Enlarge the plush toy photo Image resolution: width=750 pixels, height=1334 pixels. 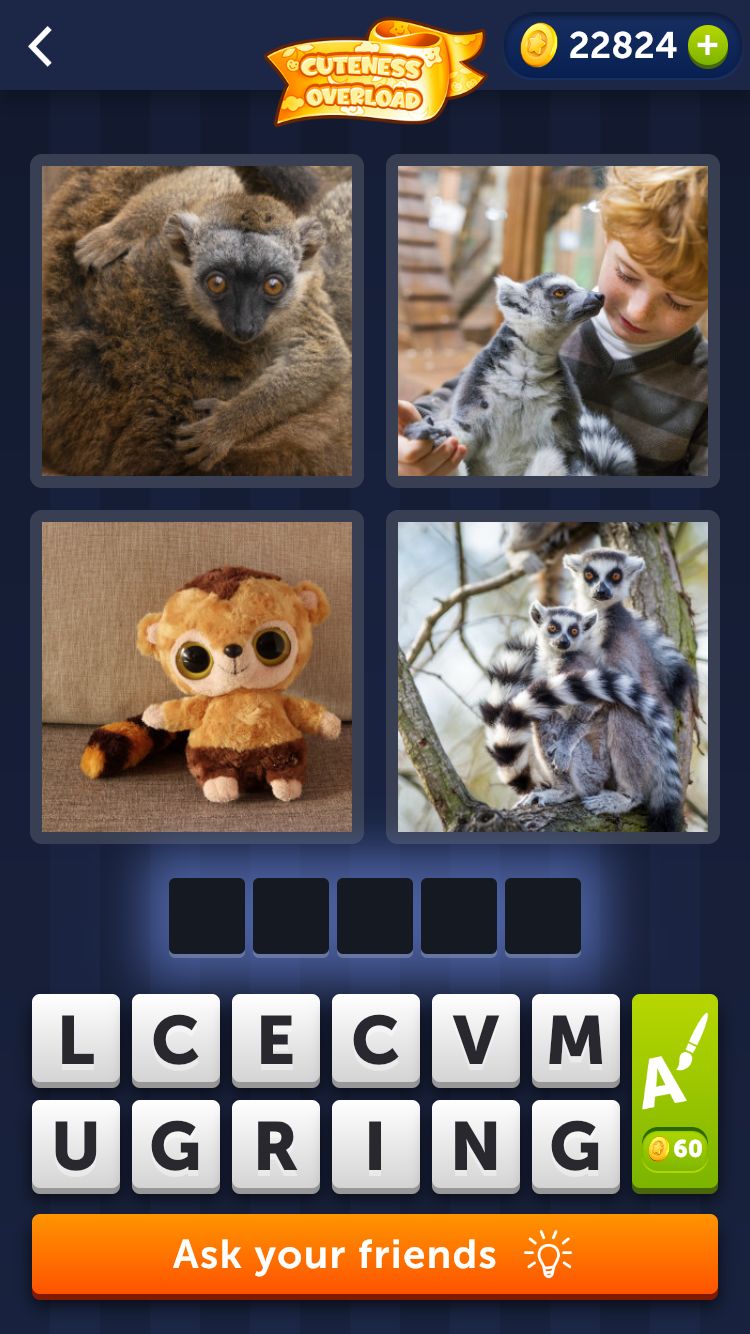pos(197,677)
